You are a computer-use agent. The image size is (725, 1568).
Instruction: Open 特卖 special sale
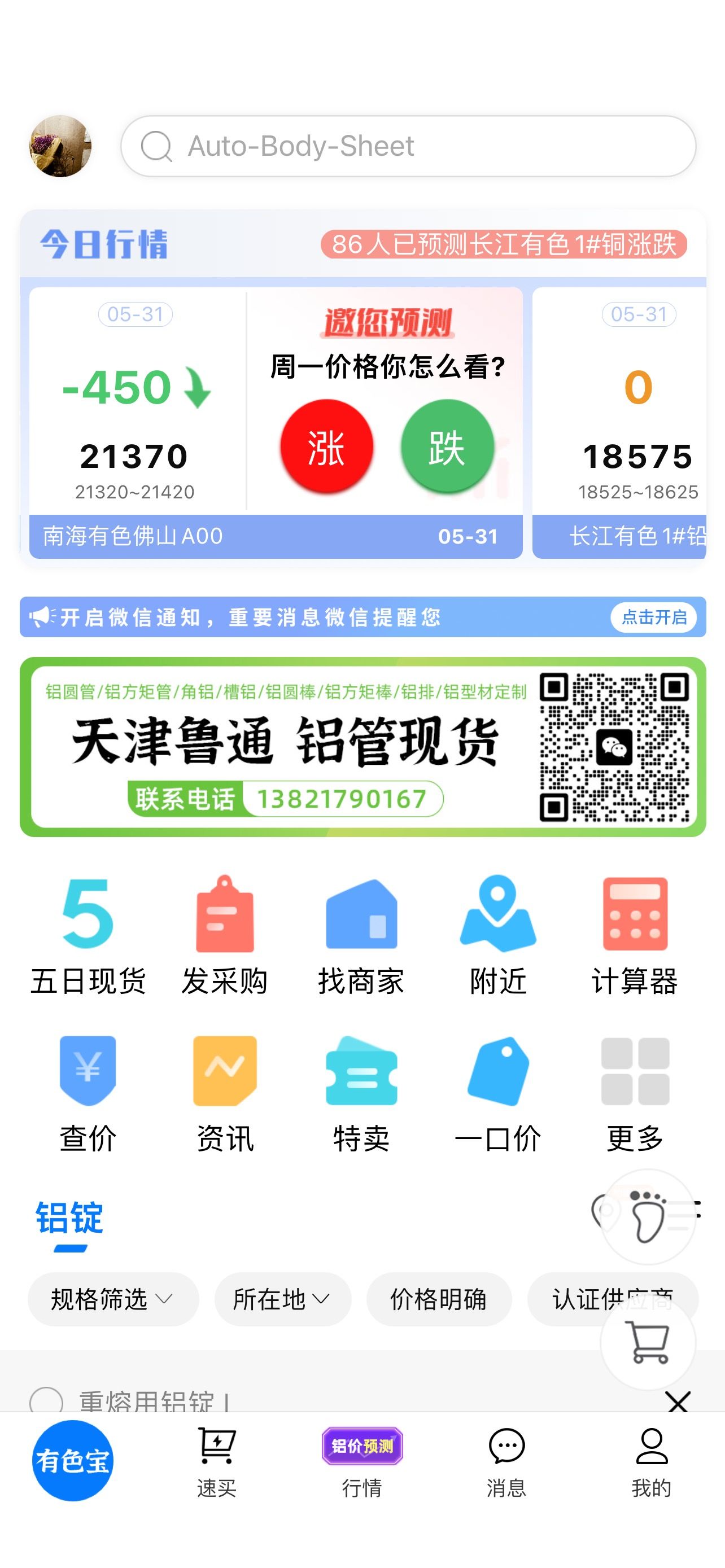click(x=361, y=1094)
